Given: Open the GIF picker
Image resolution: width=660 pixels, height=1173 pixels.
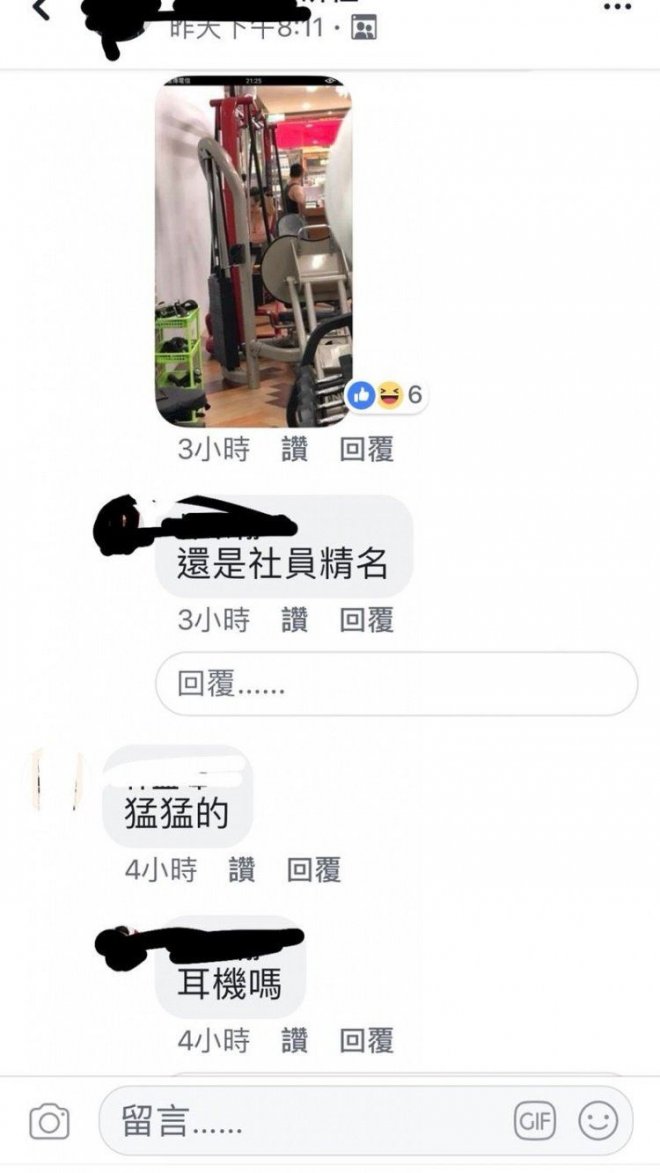Looking at the screenshot, I should tap(535, 1122).
